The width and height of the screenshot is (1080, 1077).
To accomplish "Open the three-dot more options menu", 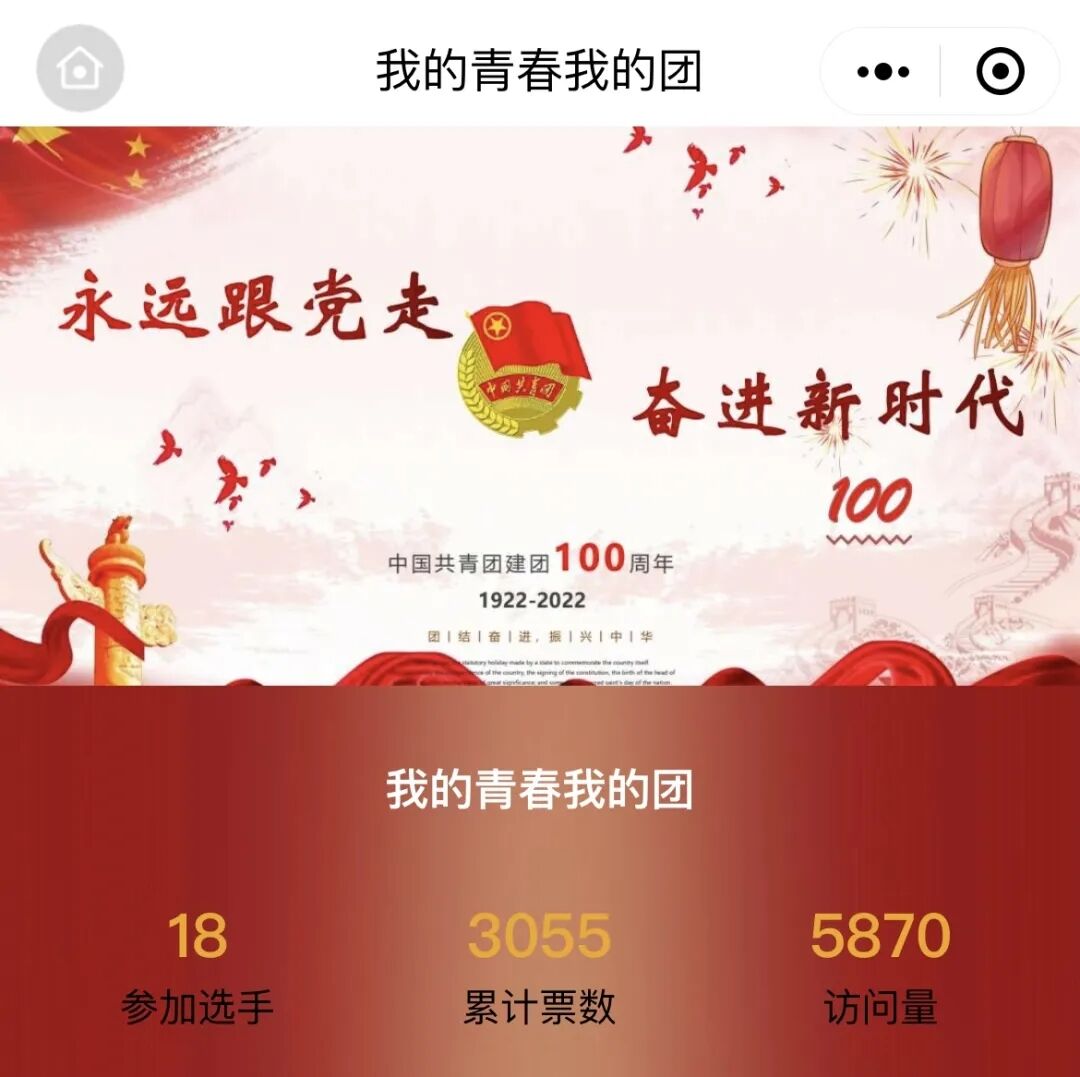I will (883, 71).
